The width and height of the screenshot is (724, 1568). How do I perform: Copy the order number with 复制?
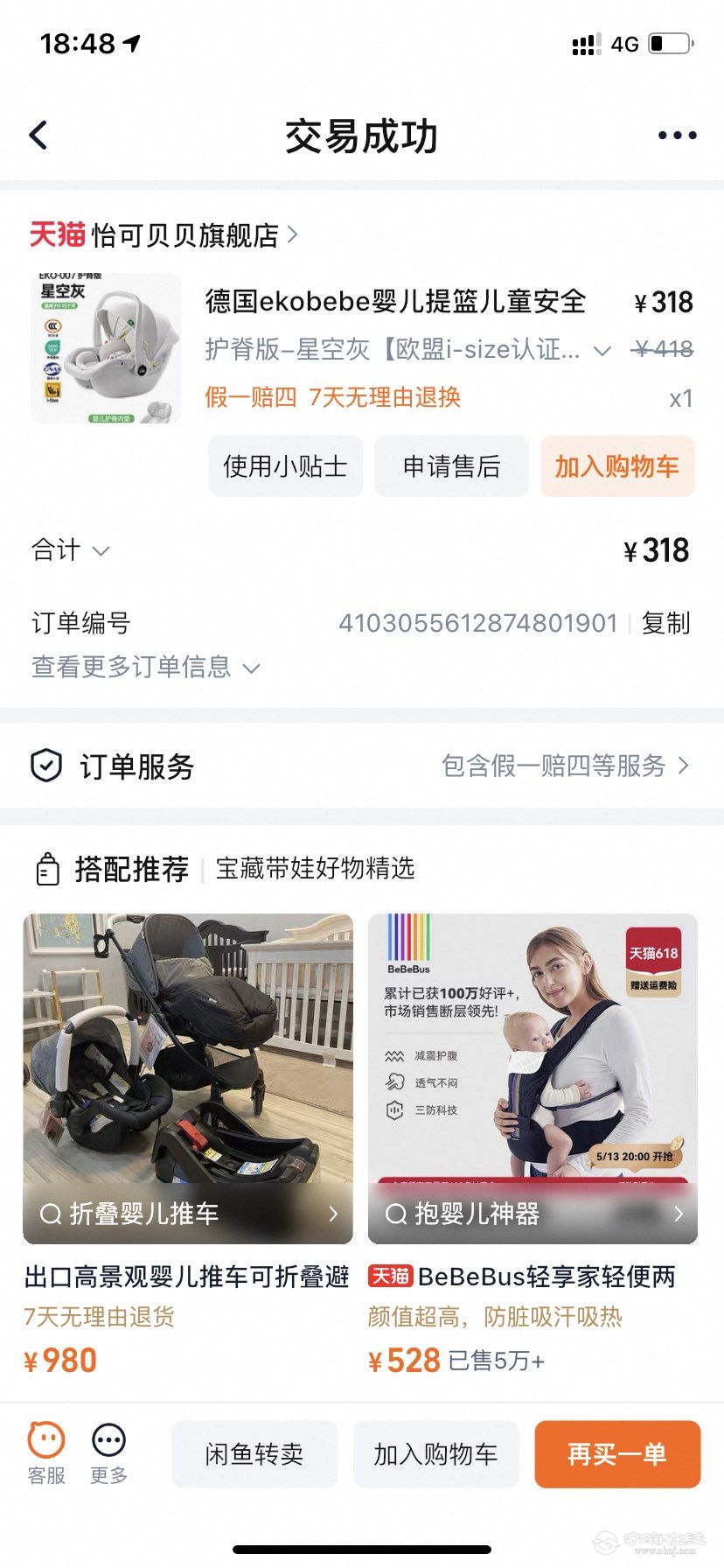[666, 623]
